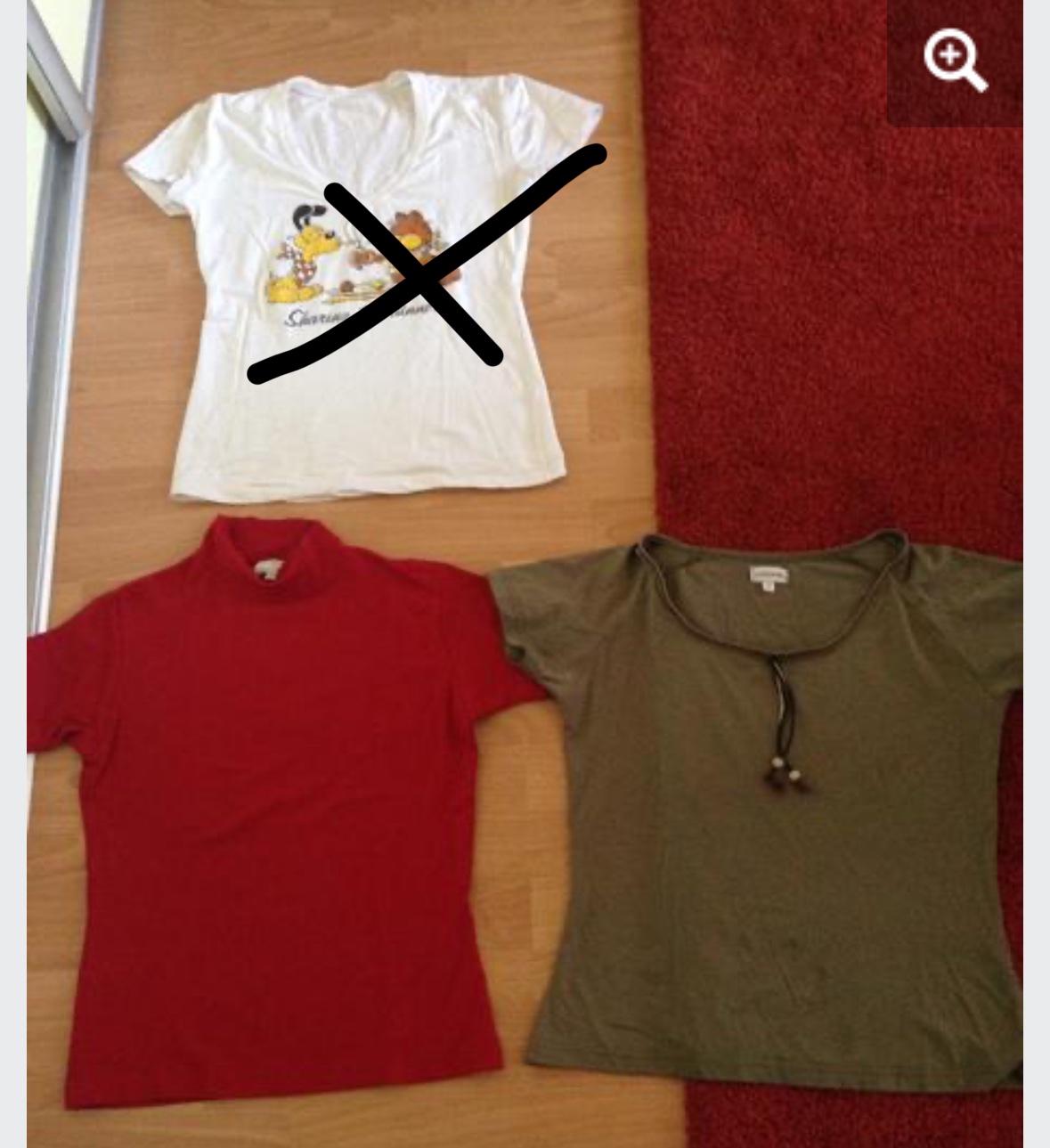Open the clothing listing photo

[x=525, y=623]
